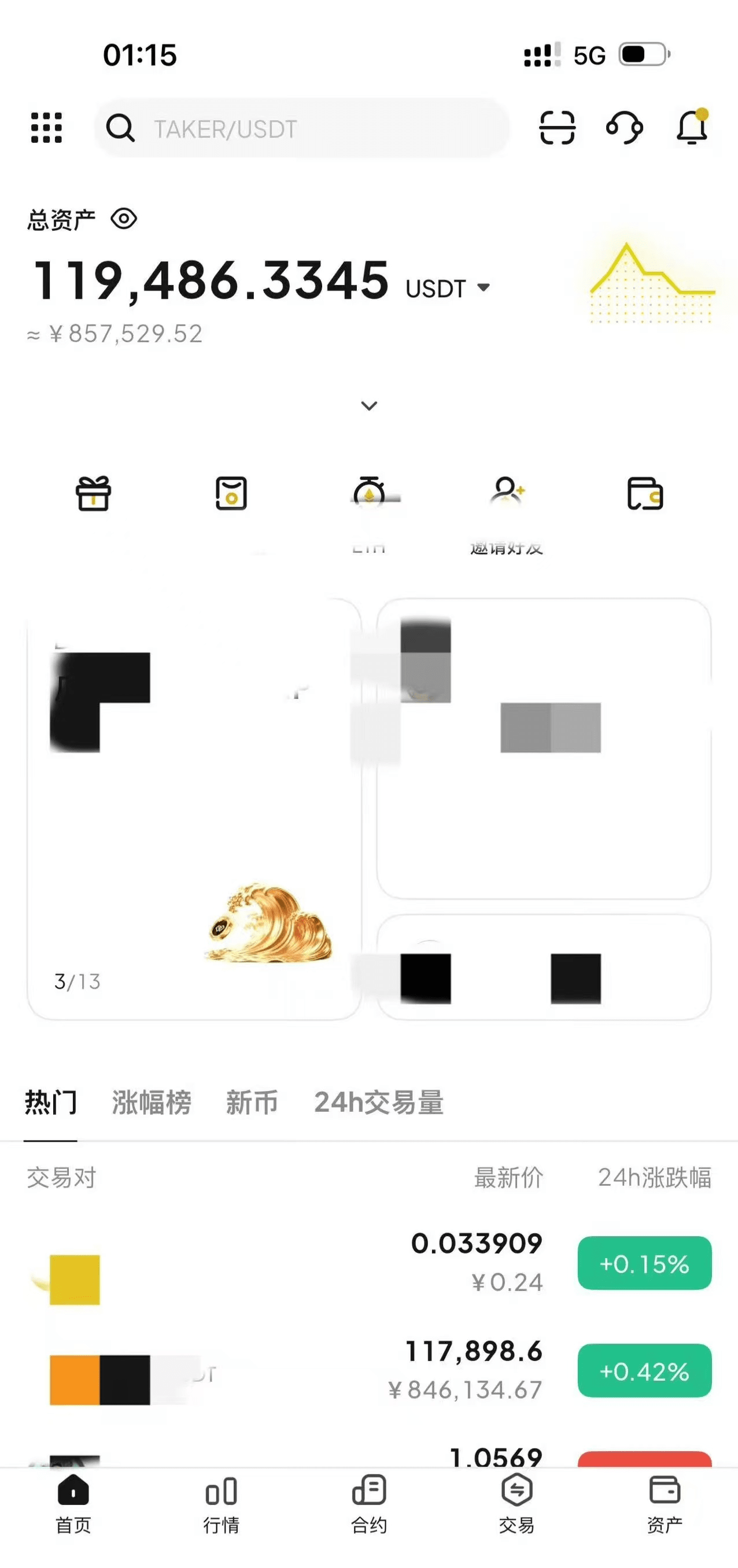Screen dimensions: 738x1568
Task: Open the gift rewards shortcut
Action: 93,493
